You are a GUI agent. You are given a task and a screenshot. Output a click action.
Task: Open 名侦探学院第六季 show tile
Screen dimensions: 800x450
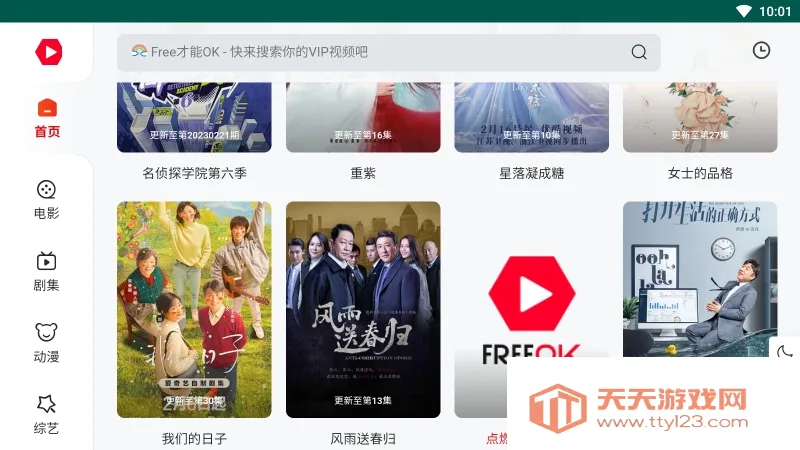(194, 115)
